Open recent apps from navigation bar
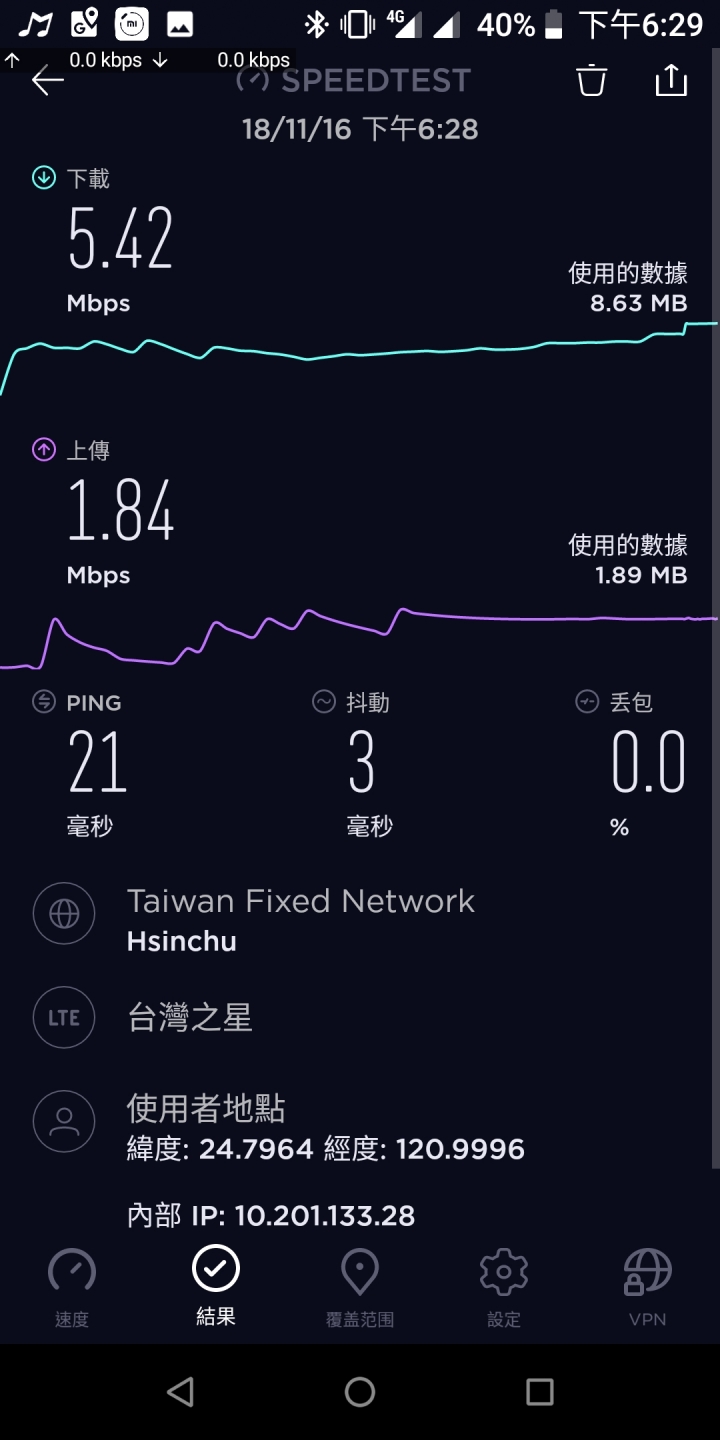This screenshot has height=1440, width=720. pos(540,1392)
